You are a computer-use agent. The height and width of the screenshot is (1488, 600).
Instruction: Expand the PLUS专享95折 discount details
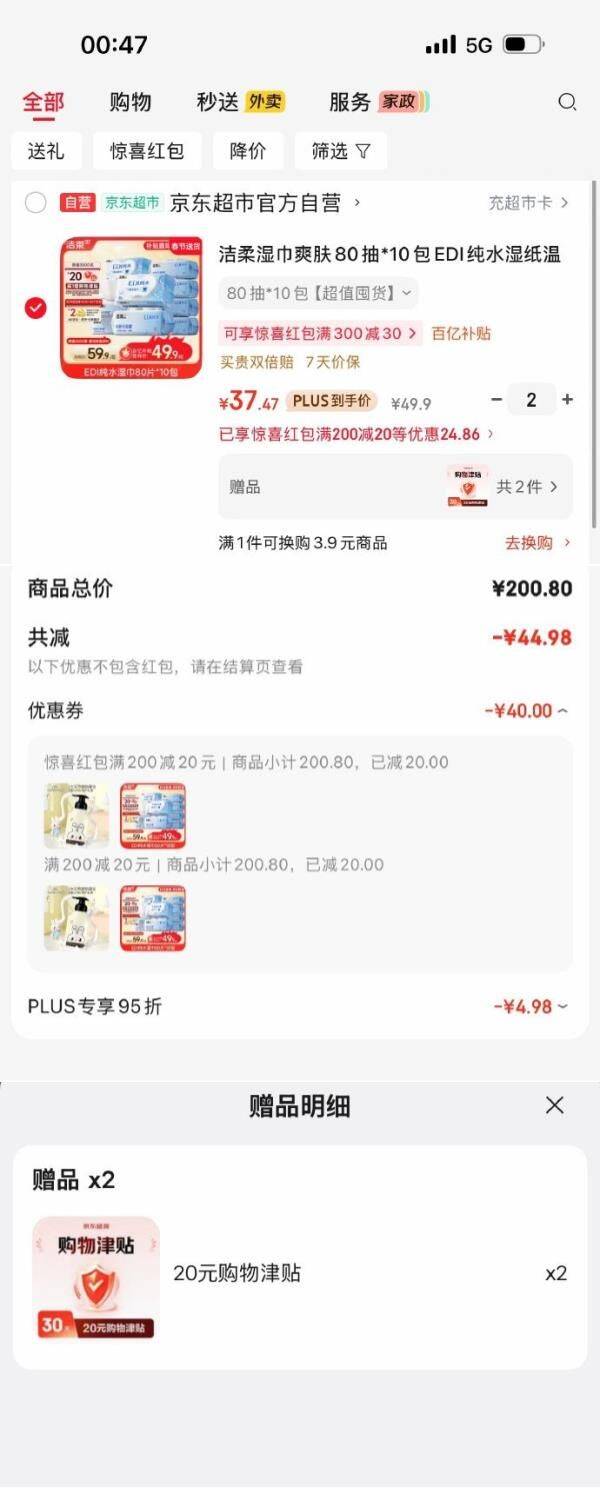(530, 1006)
